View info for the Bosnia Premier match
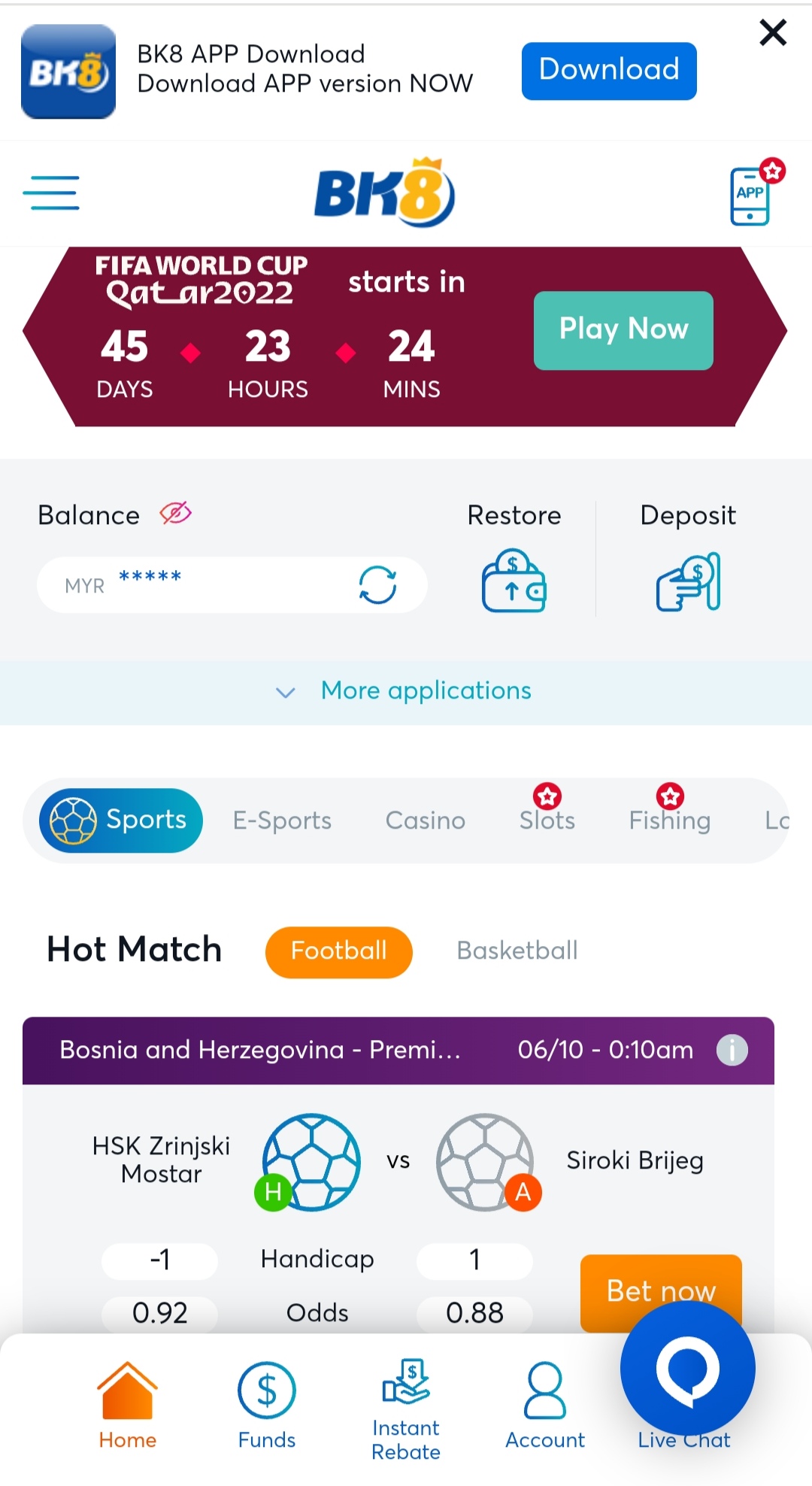Screen dimensions: 812x1486 [x=732, y=1050]
